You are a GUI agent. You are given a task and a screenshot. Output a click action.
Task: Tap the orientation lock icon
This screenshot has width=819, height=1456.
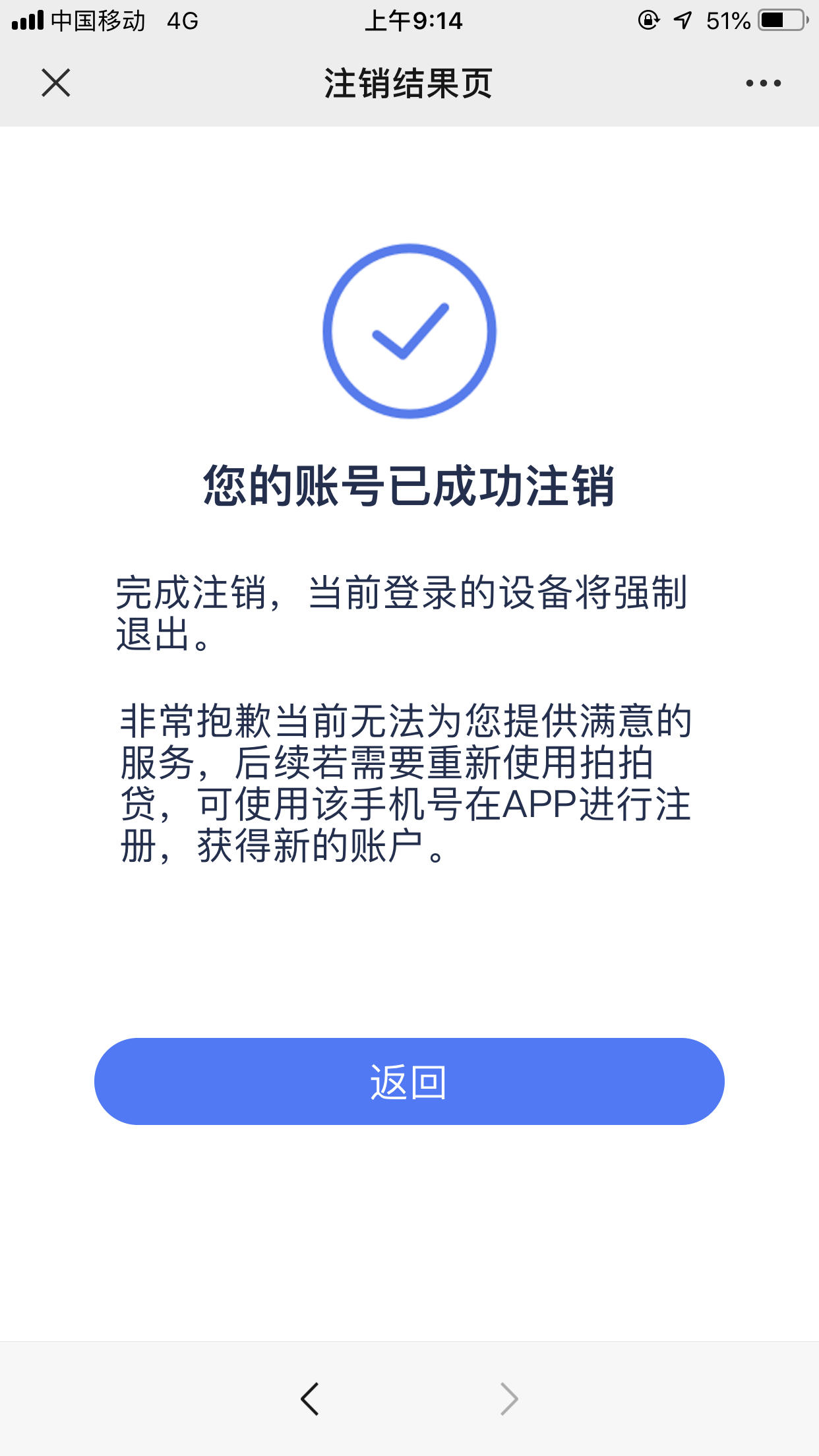[x=648, y=20]
